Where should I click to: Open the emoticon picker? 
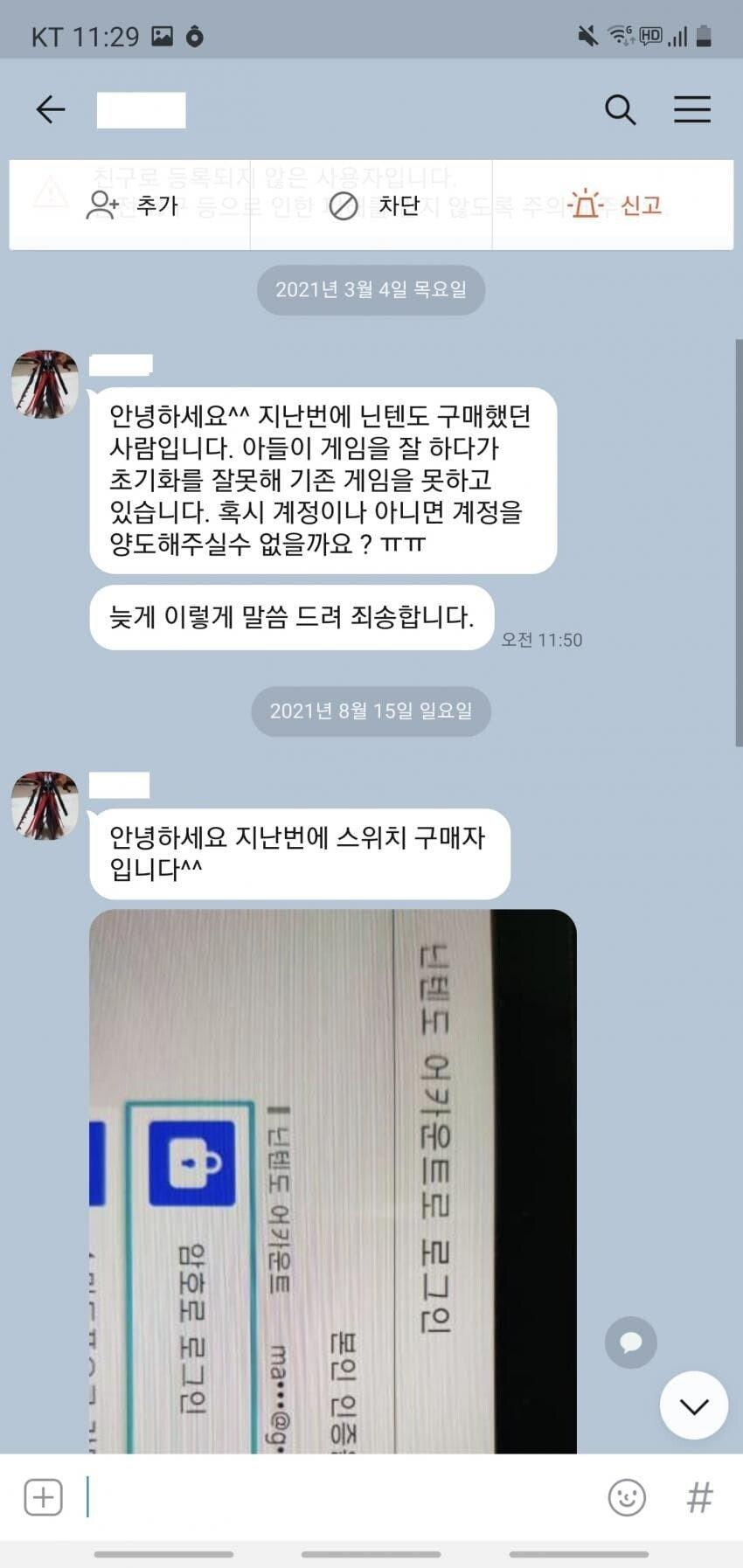626,1497
